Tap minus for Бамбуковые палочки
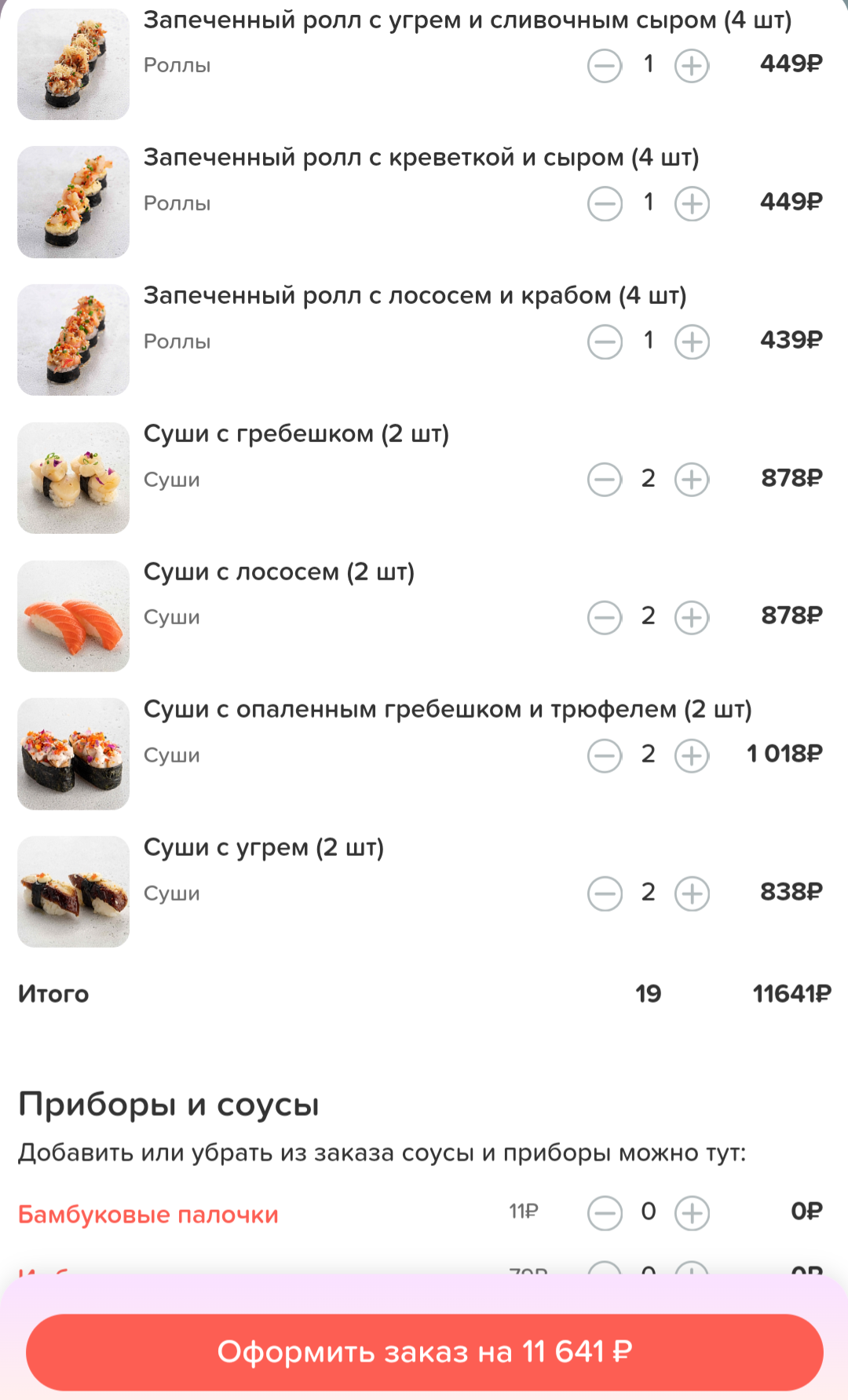This screenshot has height=1400, width=848. click(605, 1213)
